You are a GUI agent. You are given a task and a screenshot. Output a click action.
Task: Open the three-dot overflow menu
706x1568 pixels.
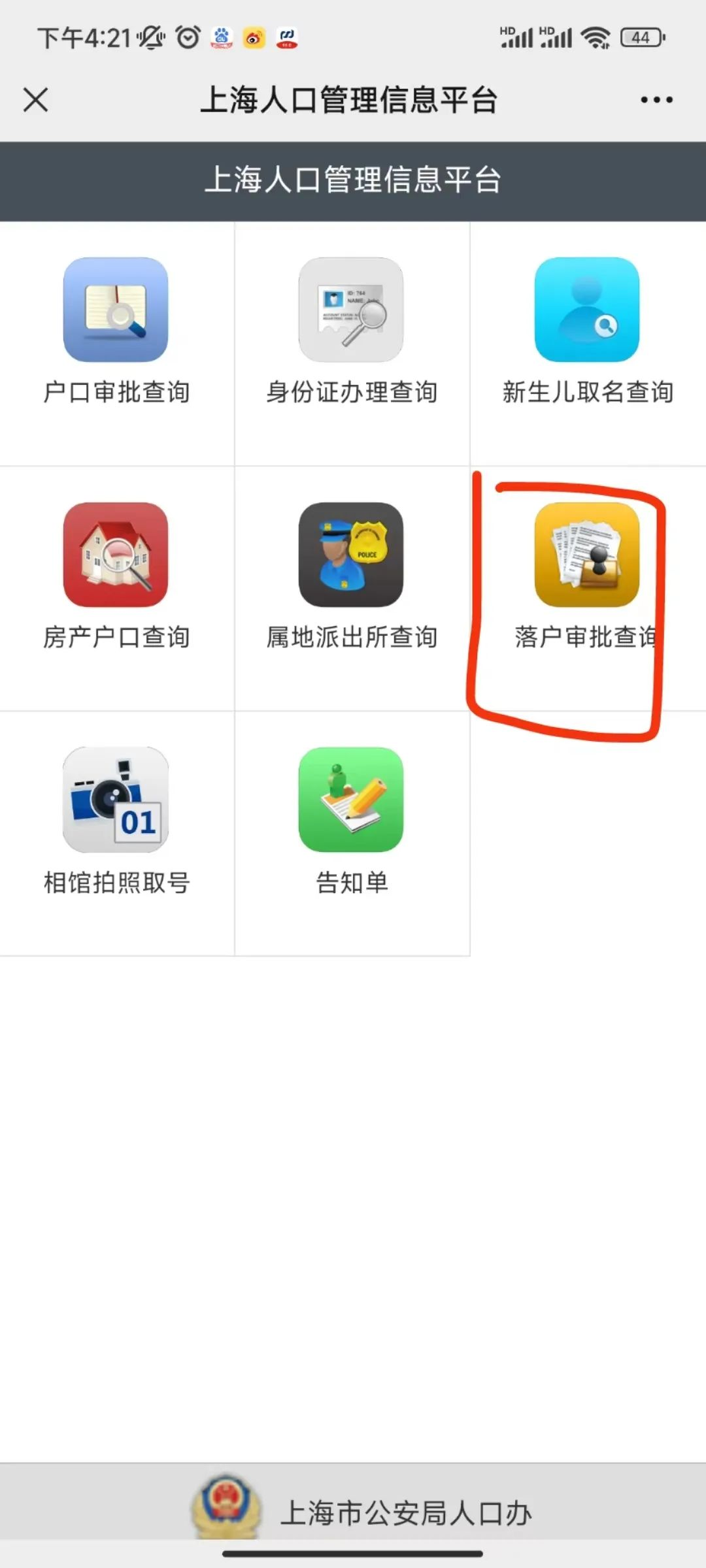click(x=656, y=100)
